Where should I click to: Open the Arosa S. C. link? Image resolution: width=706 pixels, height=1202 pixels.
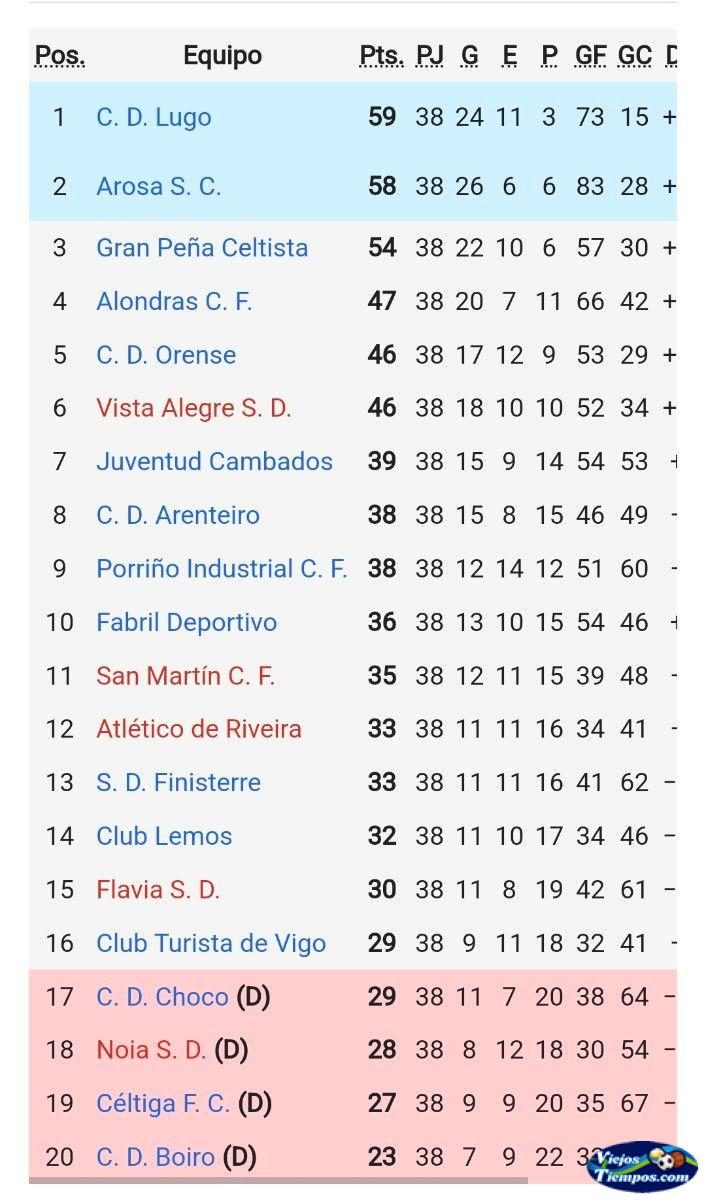[x=159, y=186]
